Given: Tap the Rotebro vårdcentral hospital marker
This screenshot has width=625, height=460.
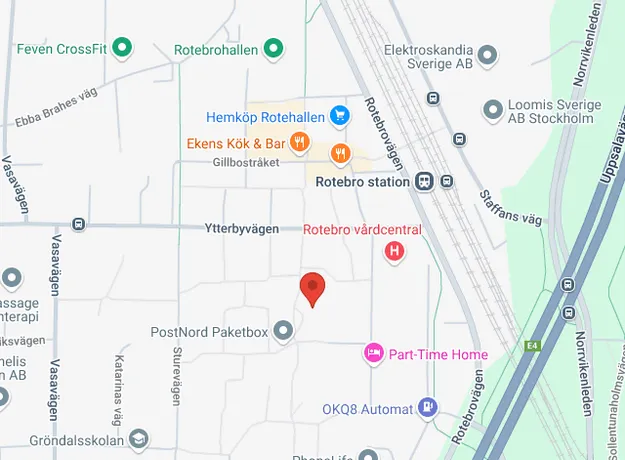Looking at the screenshot, I should point(395,250).
